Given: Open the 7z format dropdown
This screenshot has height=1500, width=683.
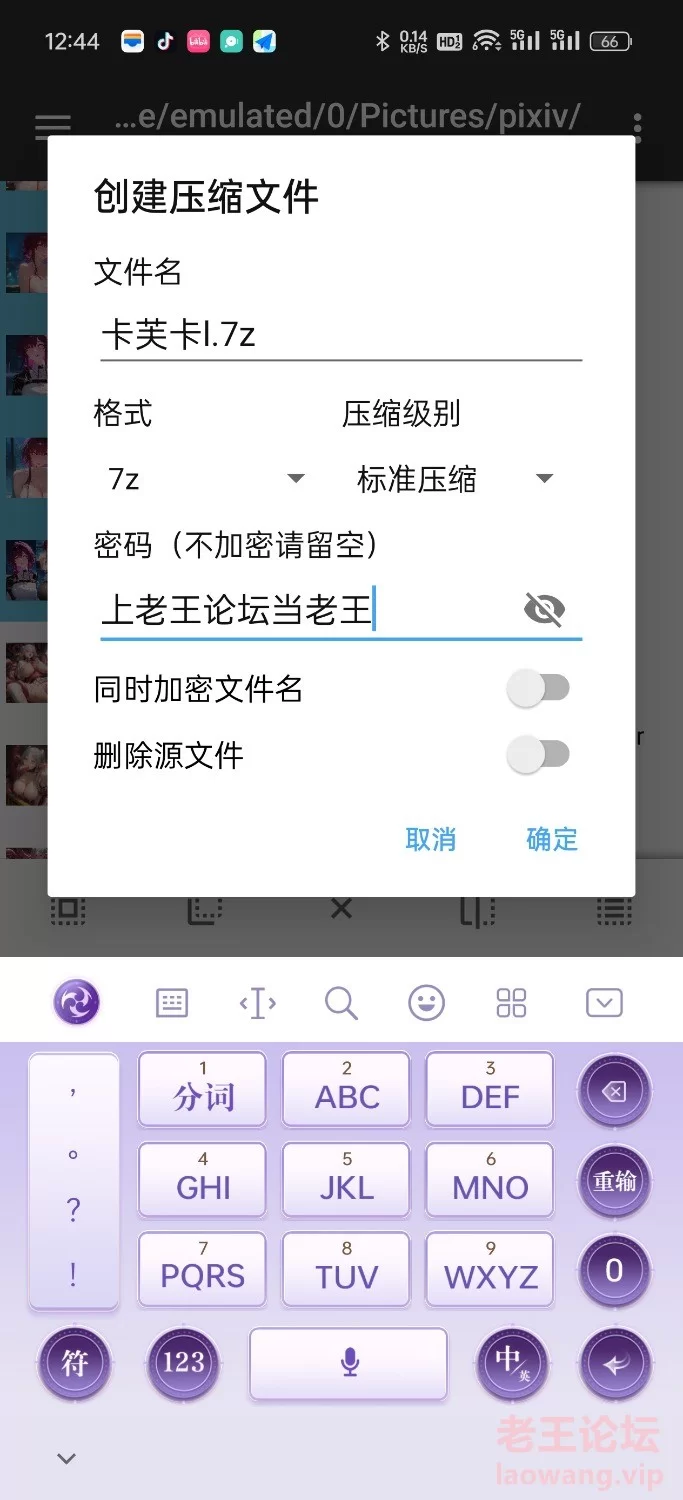Looking at the screenshot, I should pos(205,479).
